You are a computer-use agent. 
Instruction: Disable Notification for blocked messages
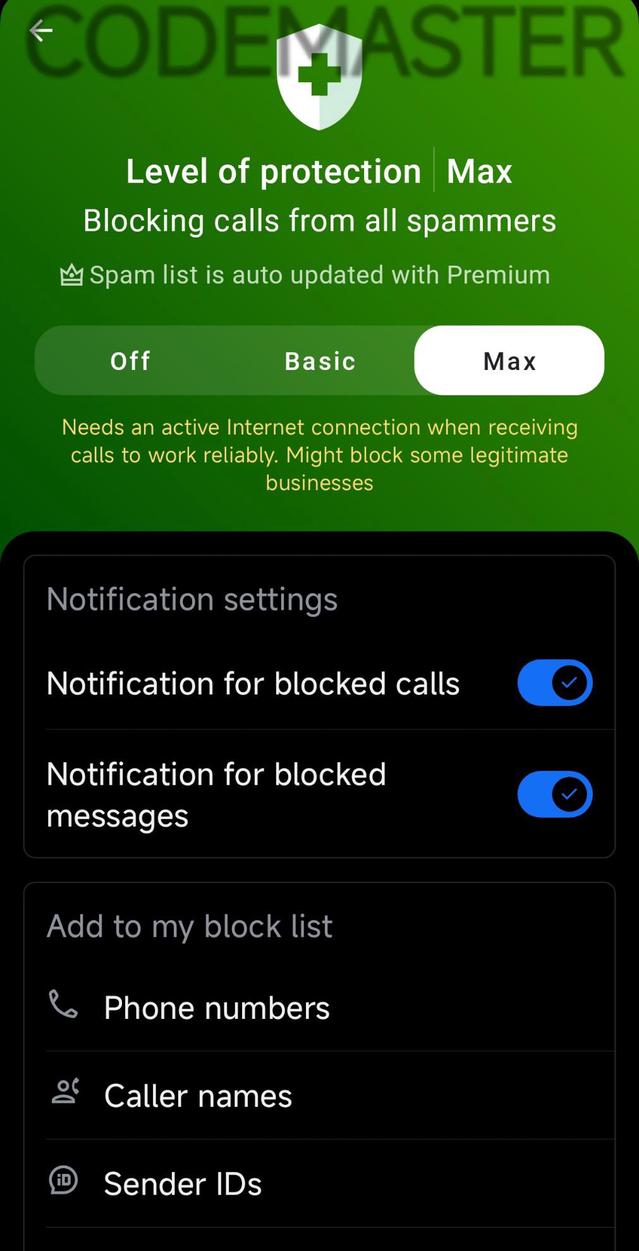pos(555,795)
